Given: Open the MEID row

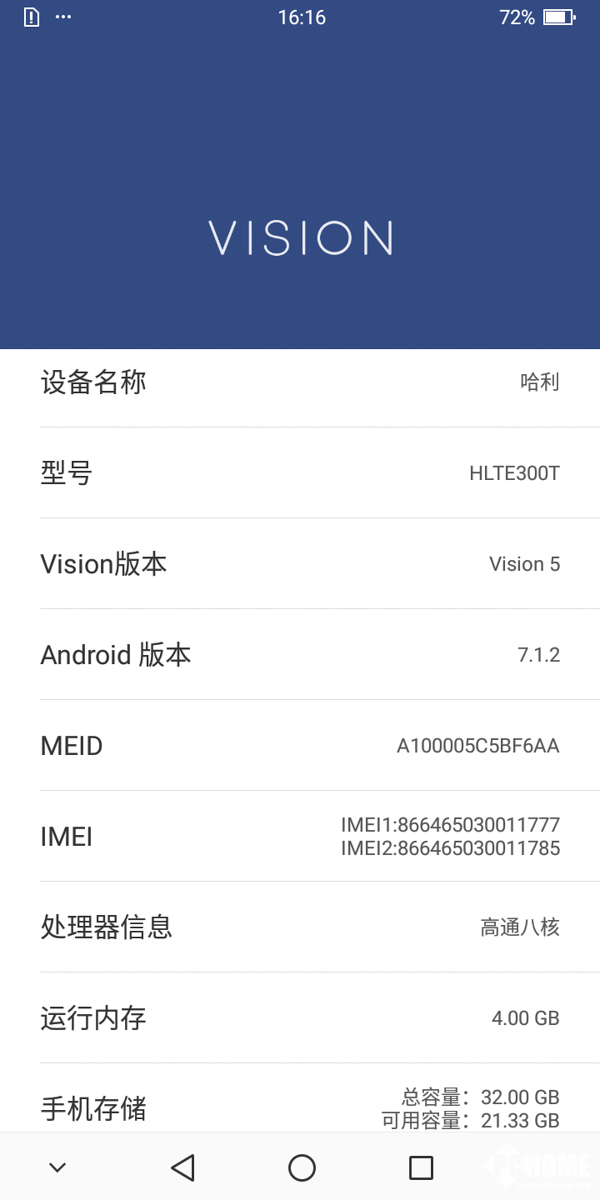Looking at the screenshot, I should [x=300, y=746].
